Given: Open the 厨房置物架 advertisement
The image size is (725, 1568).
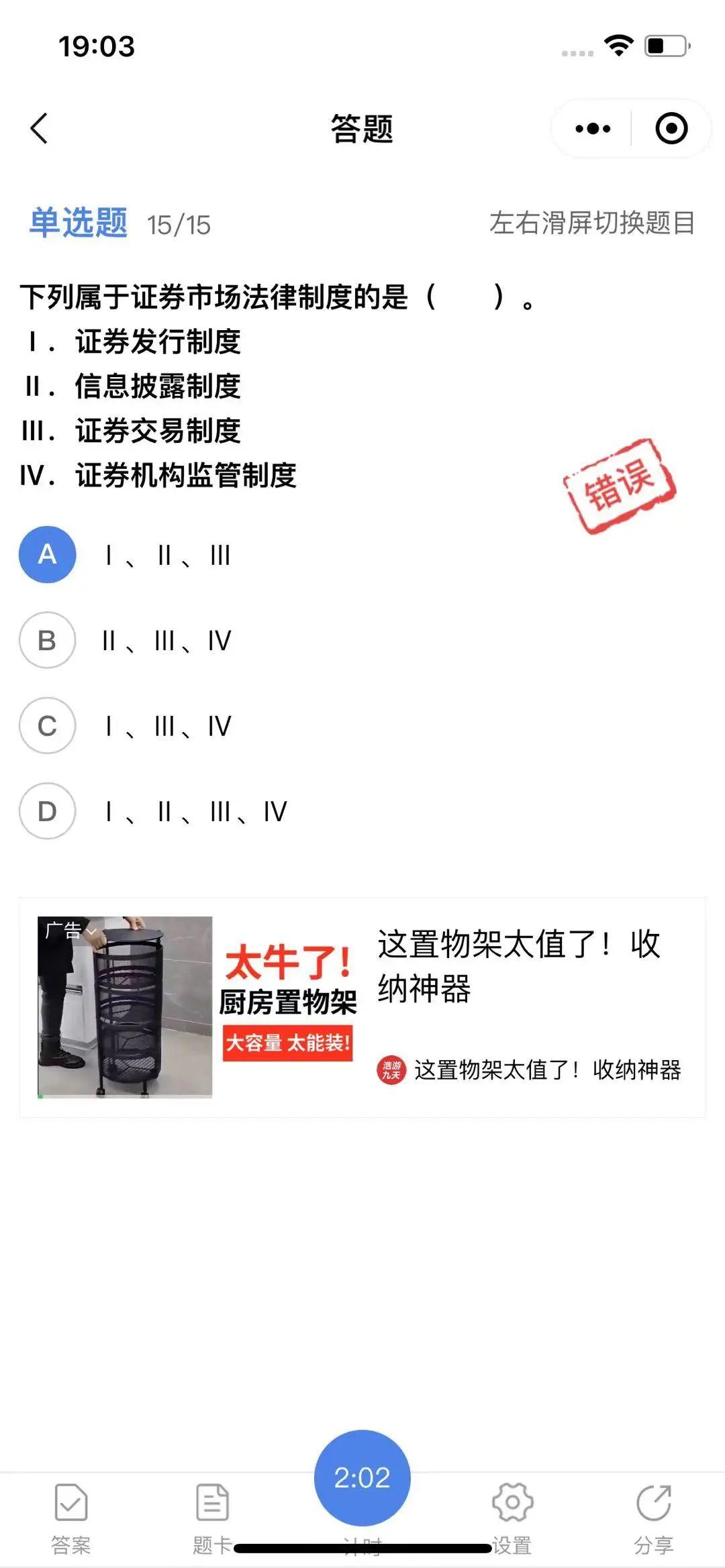Looking at the screenshot, I should (x=362, y=1006).
